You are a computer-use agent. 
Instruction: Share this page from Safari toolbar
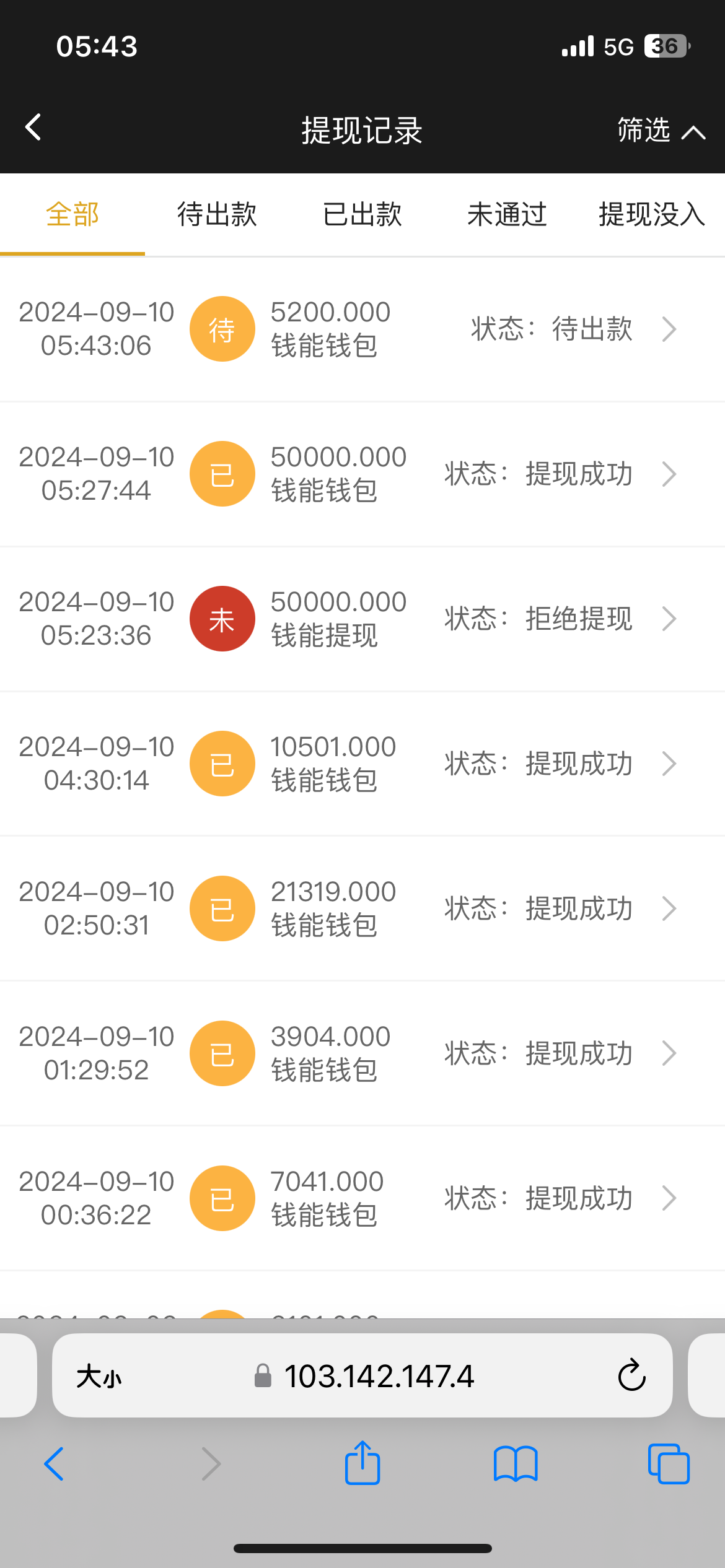[x=362, y=1464]
